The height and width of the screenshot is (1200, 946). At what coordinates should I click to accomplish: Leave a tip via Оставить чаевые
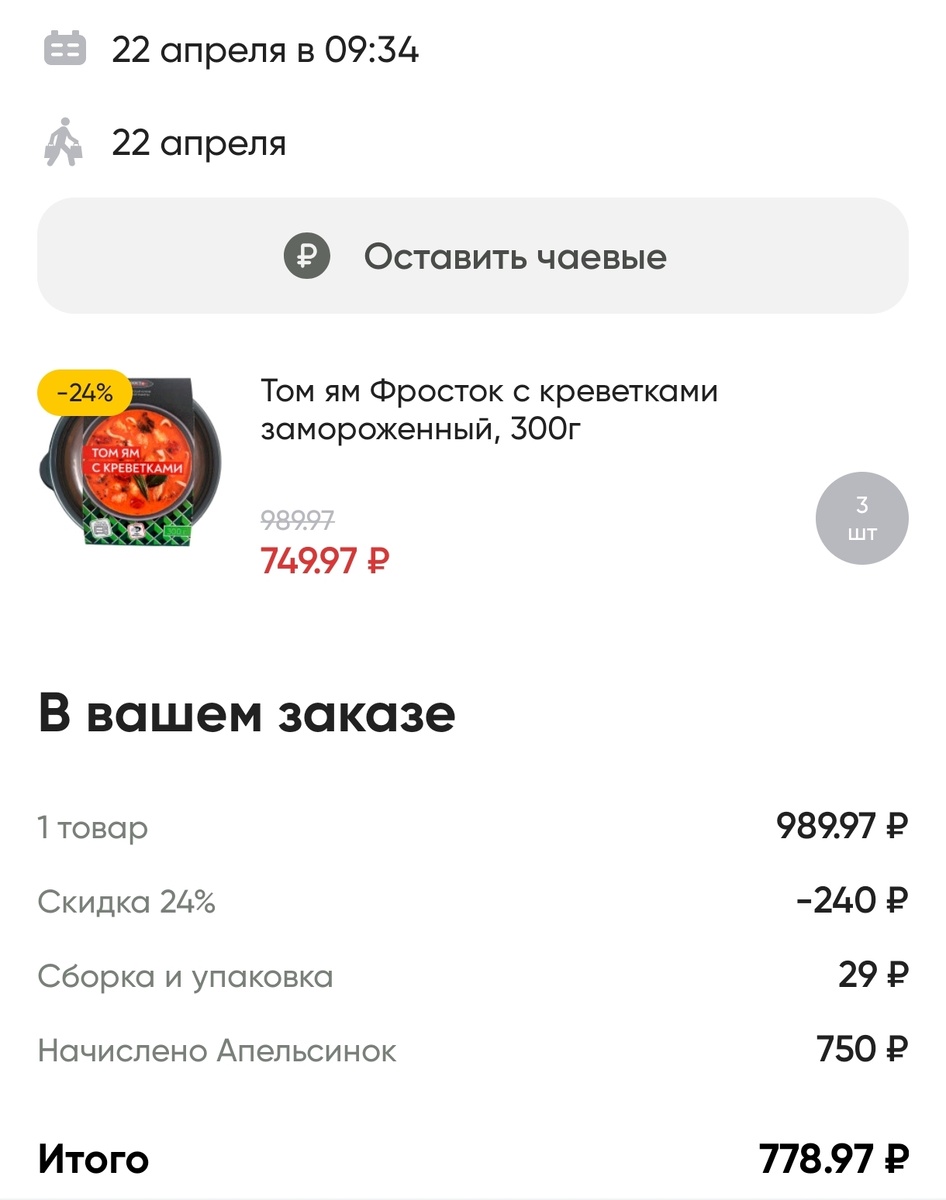[x=473, y=257]
